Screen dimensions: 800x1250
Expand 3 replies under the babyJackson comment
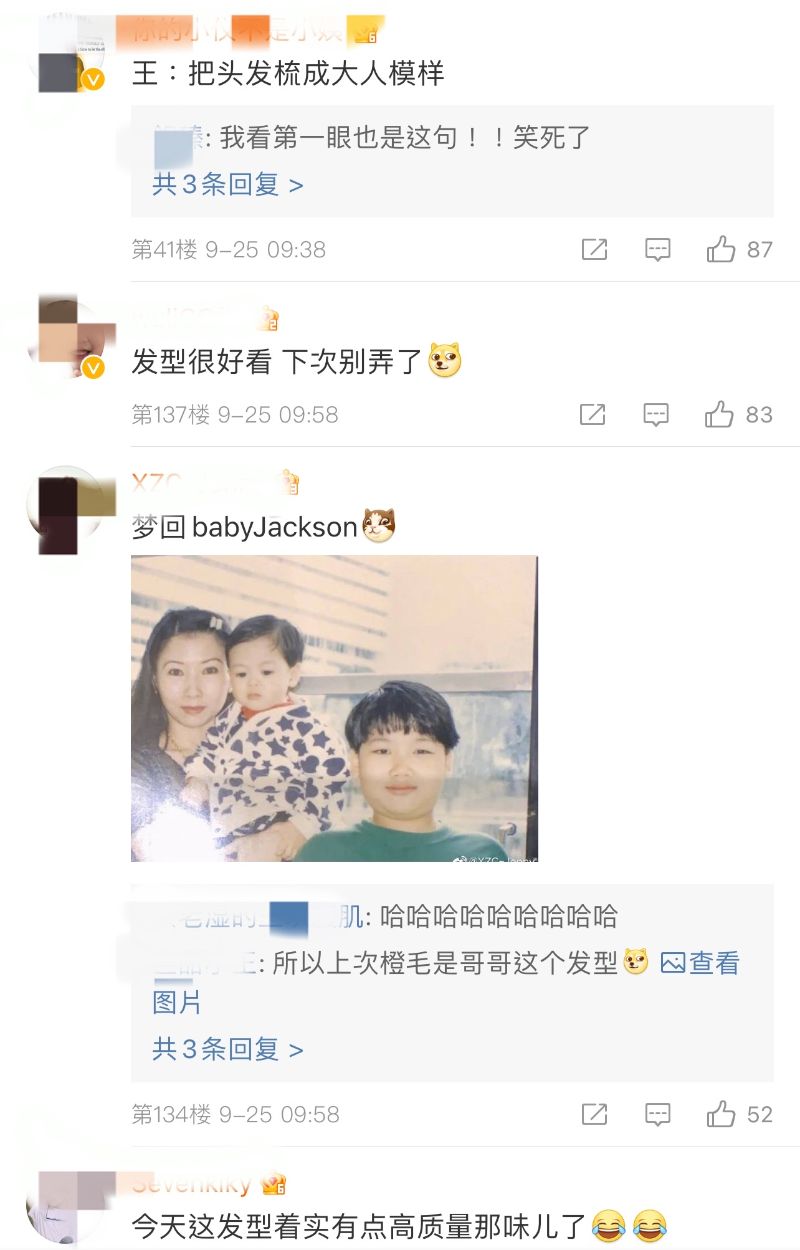[227, 1049]
